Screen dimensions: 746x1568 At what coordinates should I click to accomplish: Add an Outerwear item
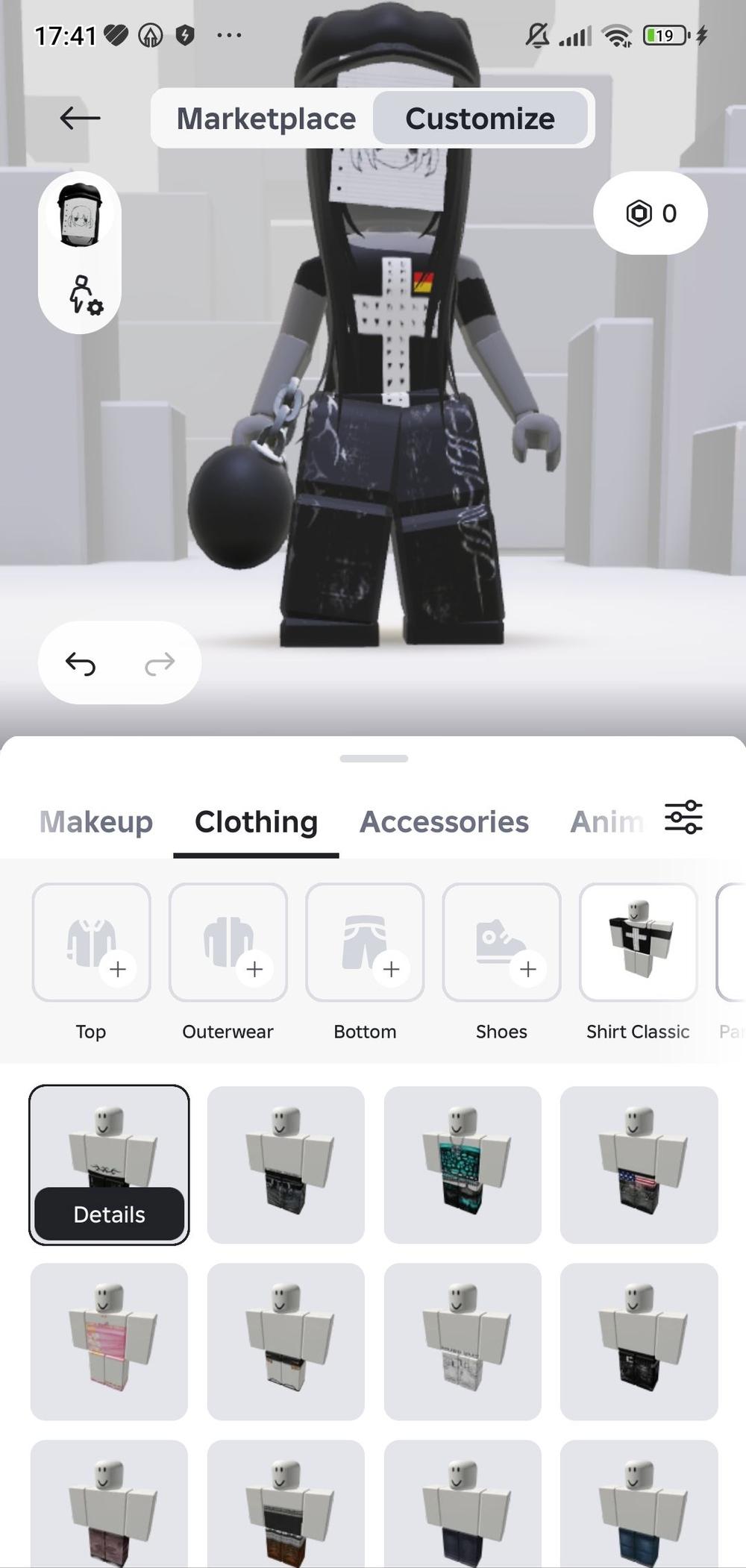pos(228,943)
